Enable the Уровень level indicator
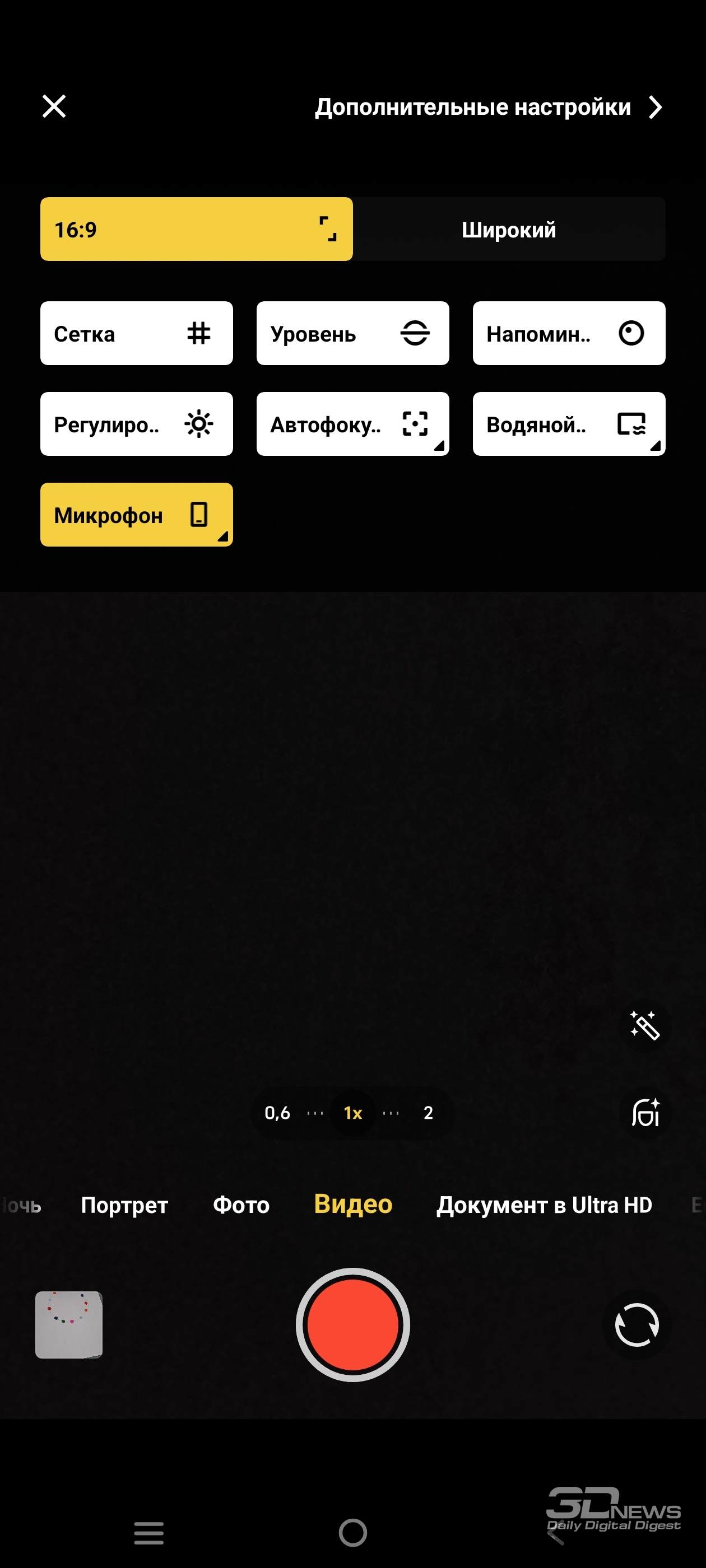The height and width of the screenshot is (1568, 706). pyautogui.click(x=352, y=333)
